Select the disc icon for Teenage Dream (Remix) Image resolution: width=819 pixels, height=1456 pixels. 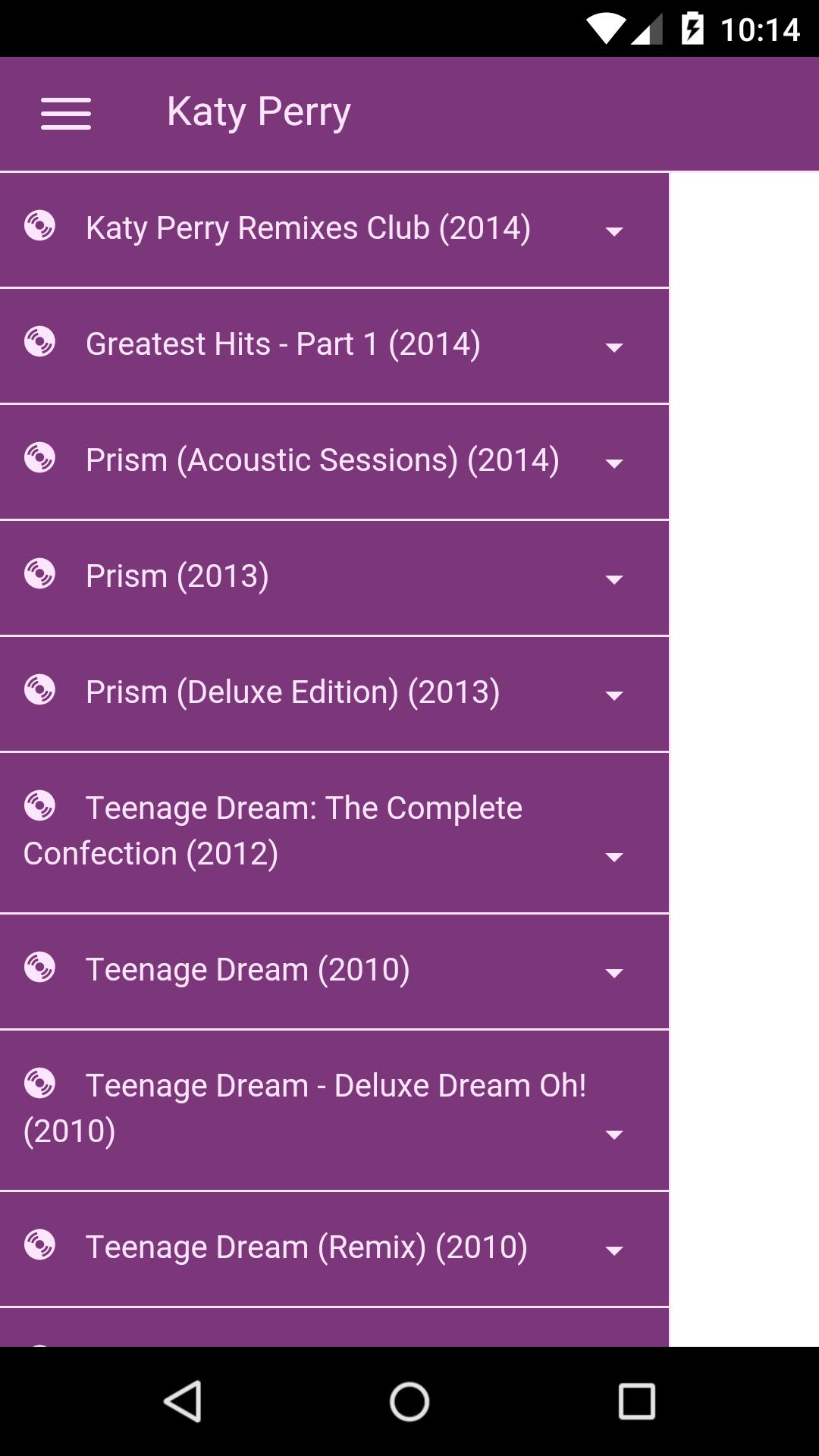(x=40, y=1246)
